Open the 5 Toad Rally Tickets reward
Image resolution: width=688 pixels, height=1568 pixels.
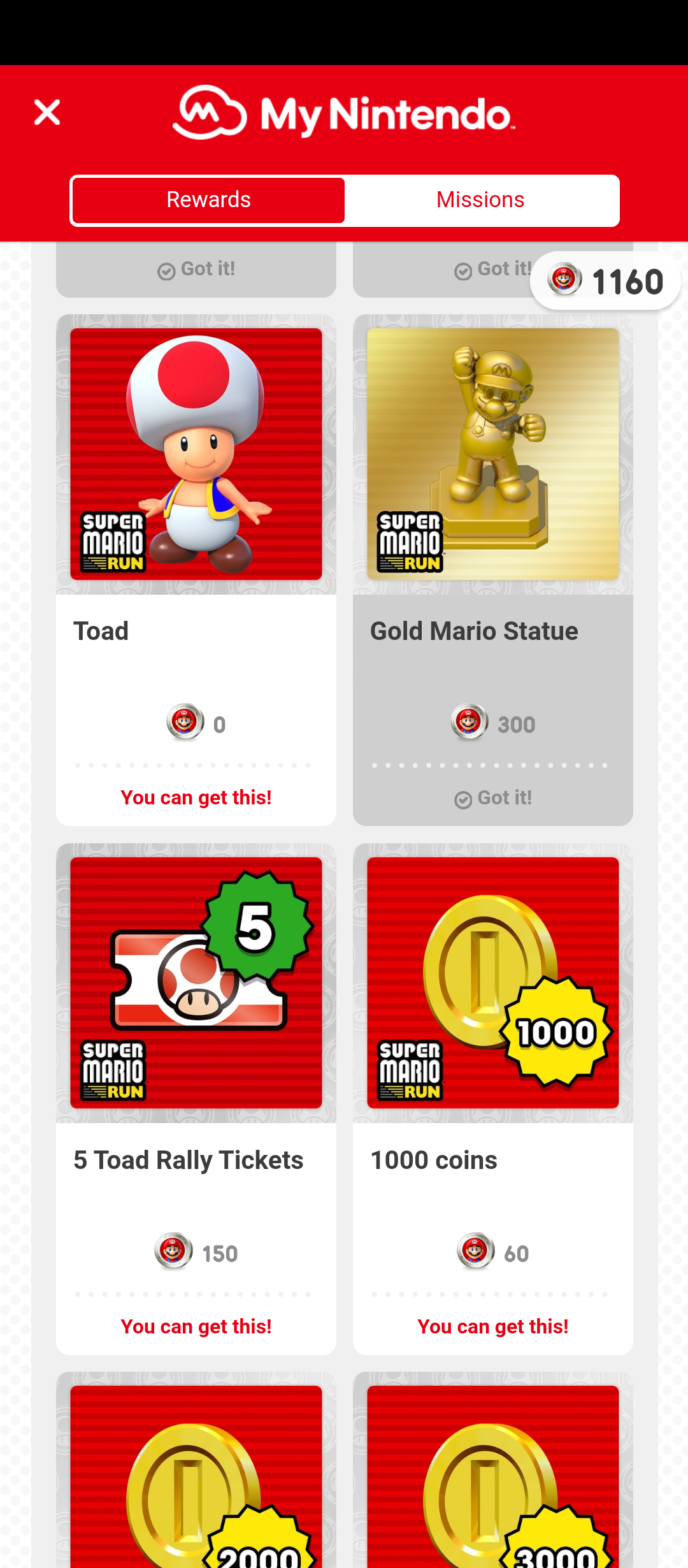click(x=196, y=983)
